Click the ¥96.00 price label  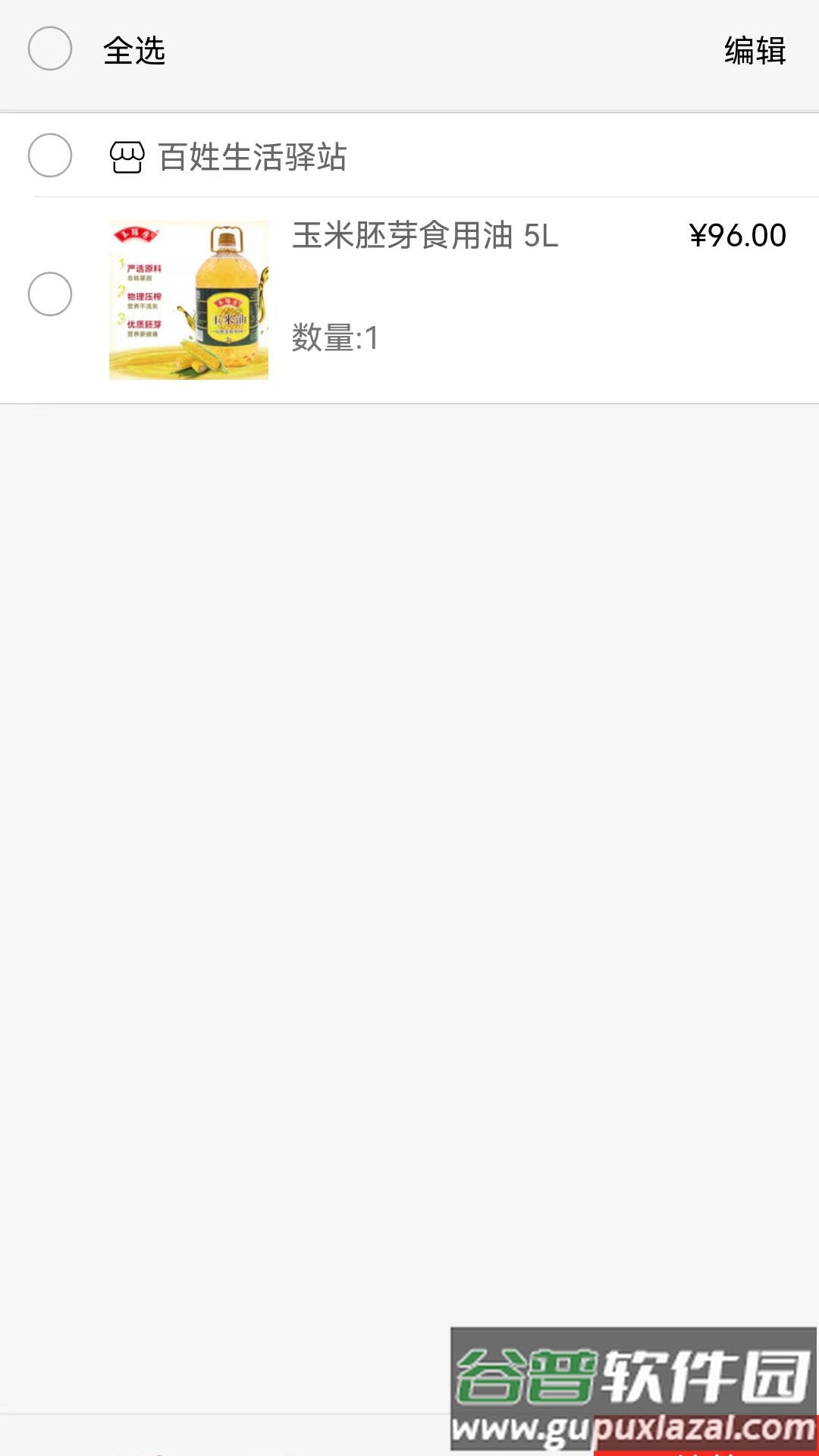[x=739, y=236]
